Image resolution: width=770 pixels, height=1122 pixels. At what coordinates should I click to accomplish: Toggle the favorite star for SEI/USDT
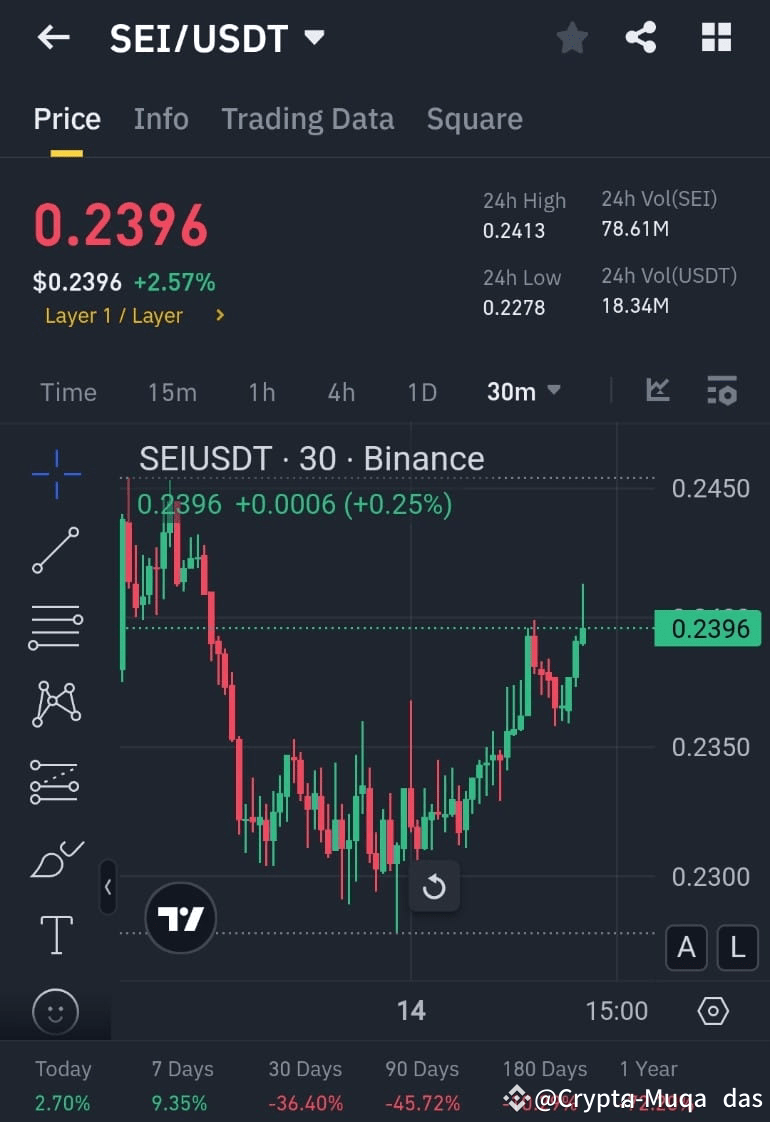tap(571, 37)
